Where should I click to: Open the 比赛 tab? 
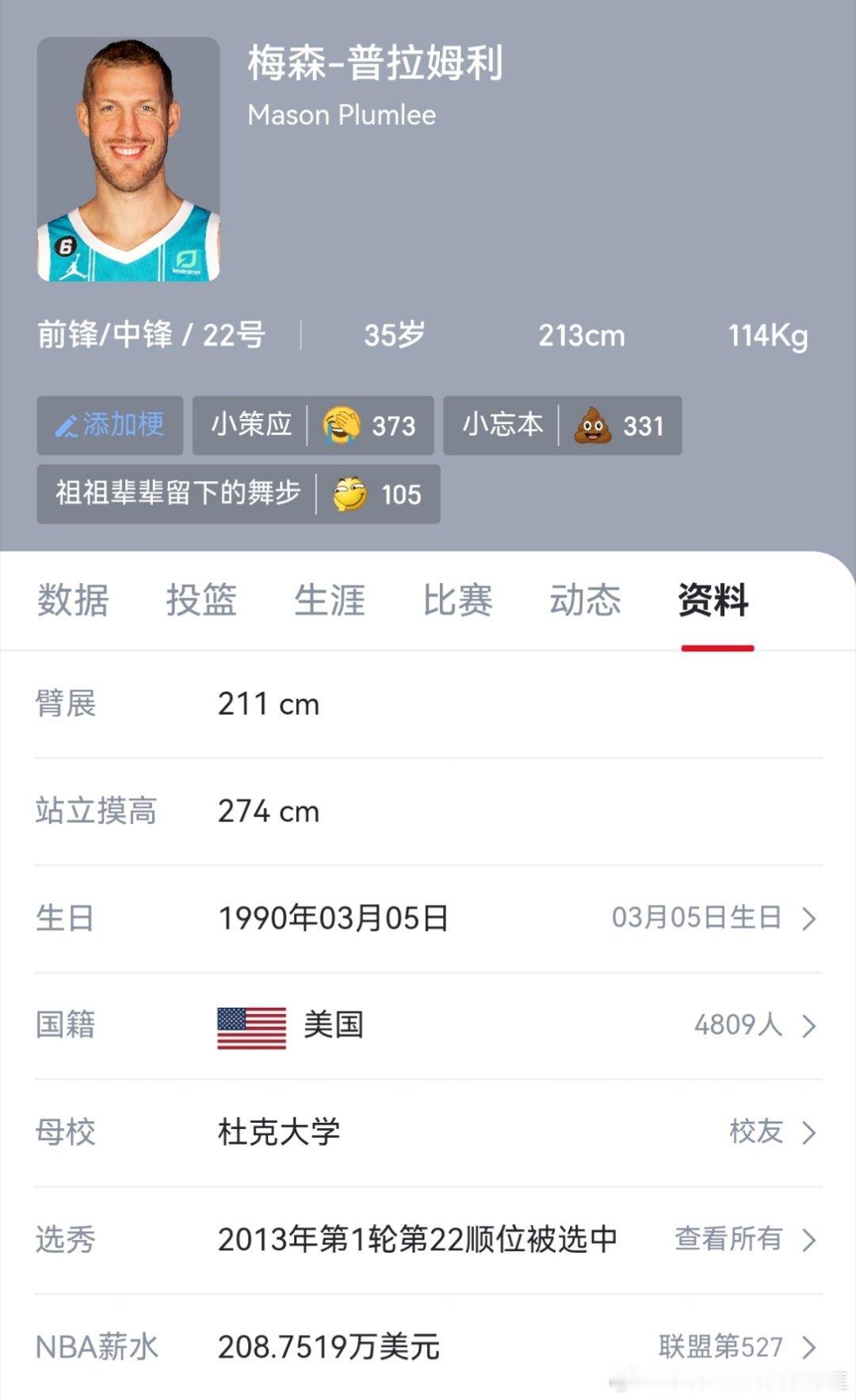pyautogui.click(x=460, y=601)
